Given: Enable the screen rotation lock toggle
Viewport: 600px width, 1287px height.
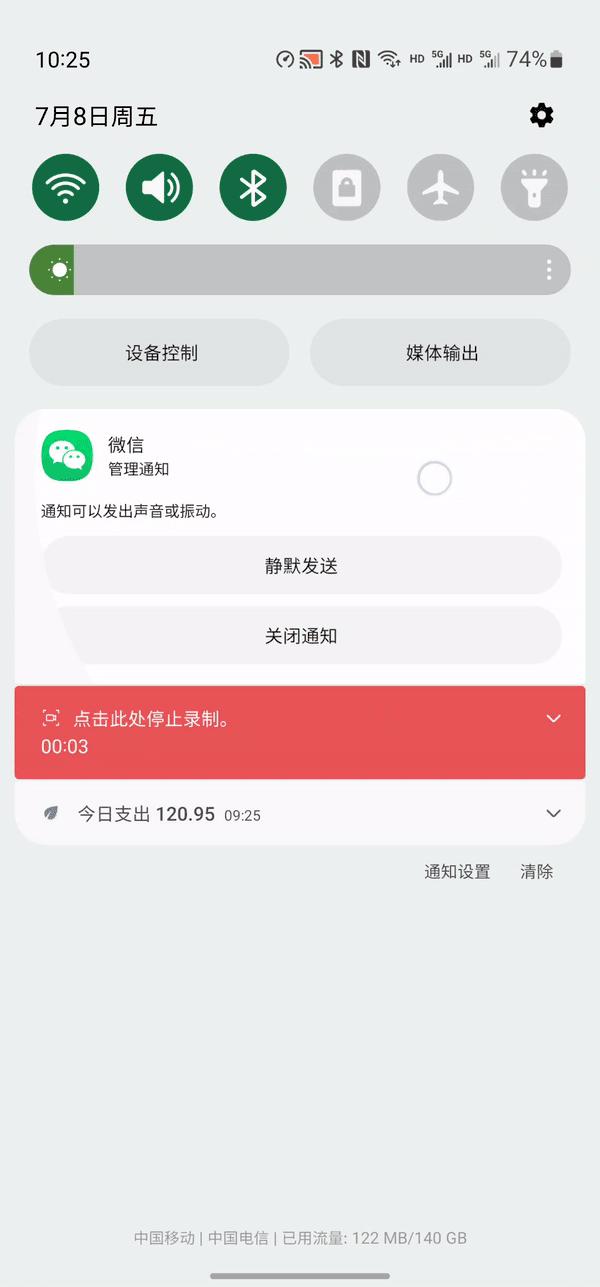Looking at the screenshot, I should [x=347, y=187].
